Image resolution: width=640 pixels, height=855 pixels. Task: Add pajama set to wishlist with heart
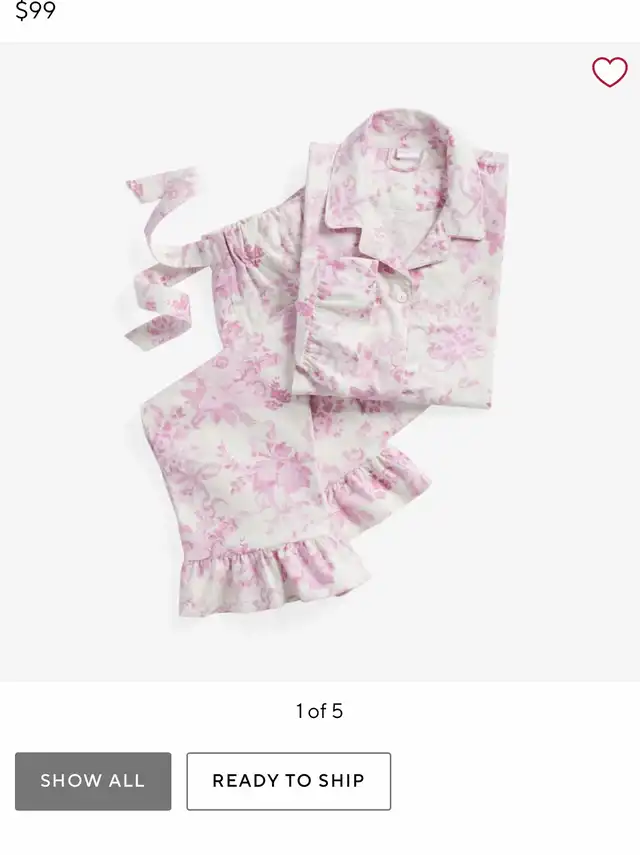(x=609, y=72)
